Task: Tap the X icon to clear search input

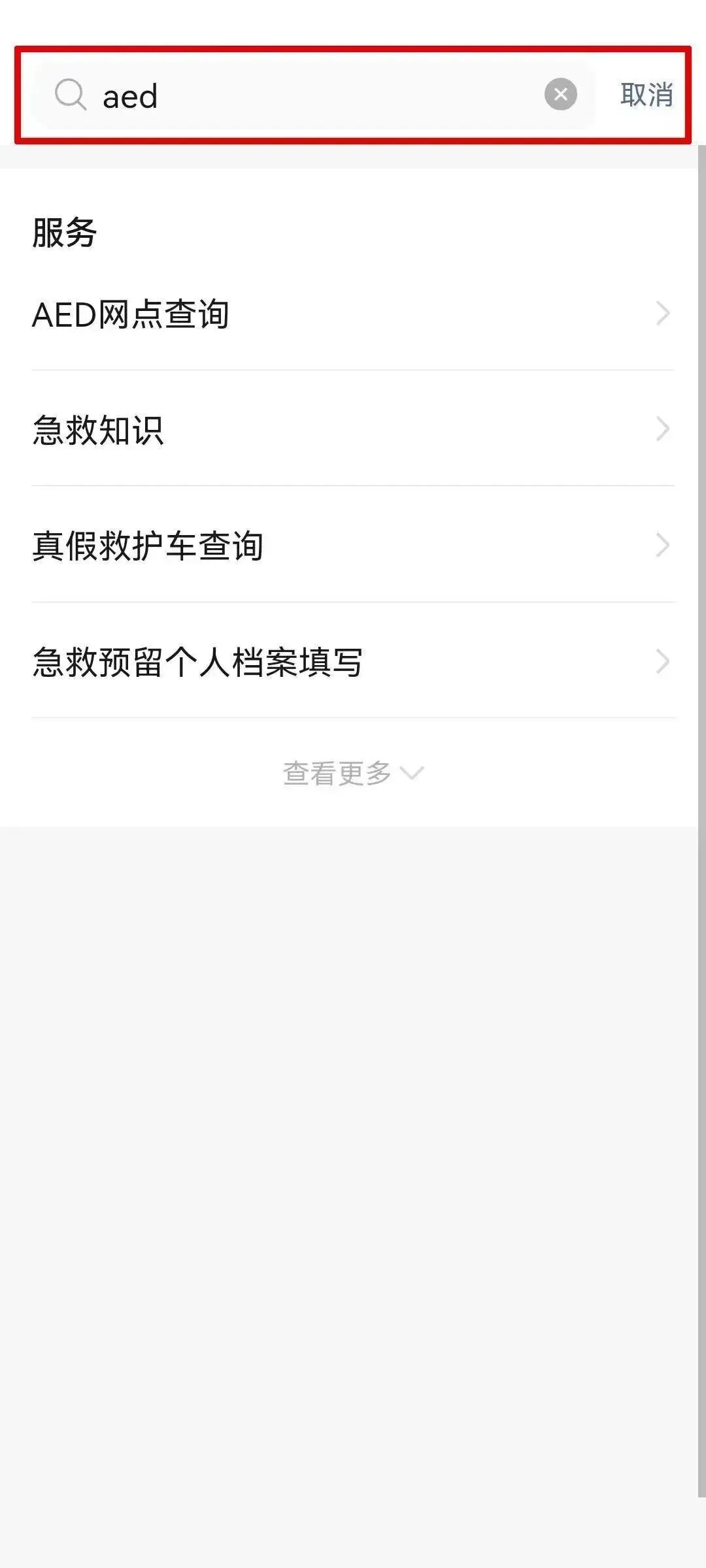Action: click(x=560, y=95)
